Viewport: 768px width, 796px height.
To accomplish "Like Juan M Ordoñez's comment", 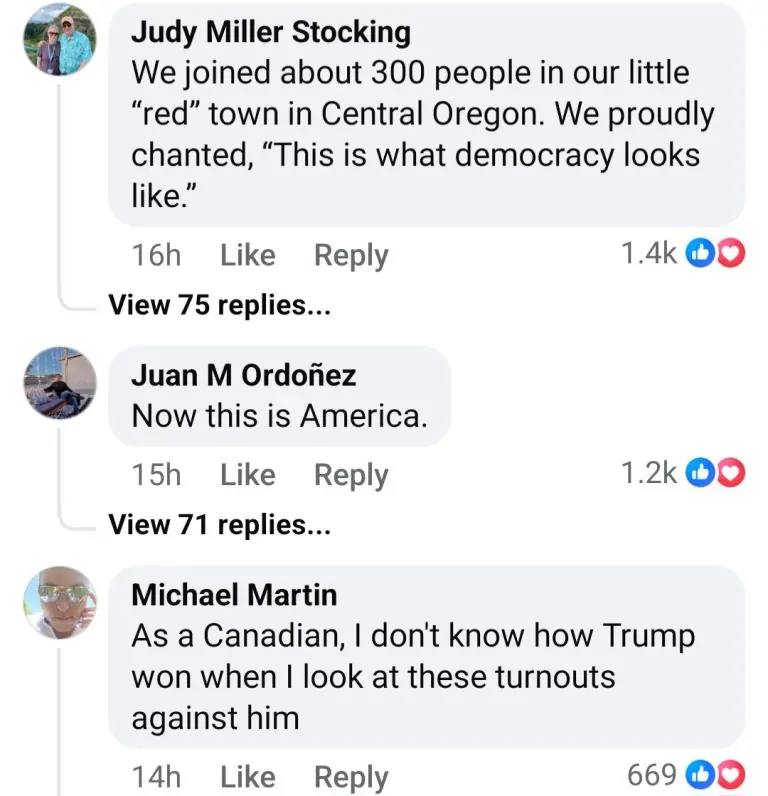I will [247, 474].
